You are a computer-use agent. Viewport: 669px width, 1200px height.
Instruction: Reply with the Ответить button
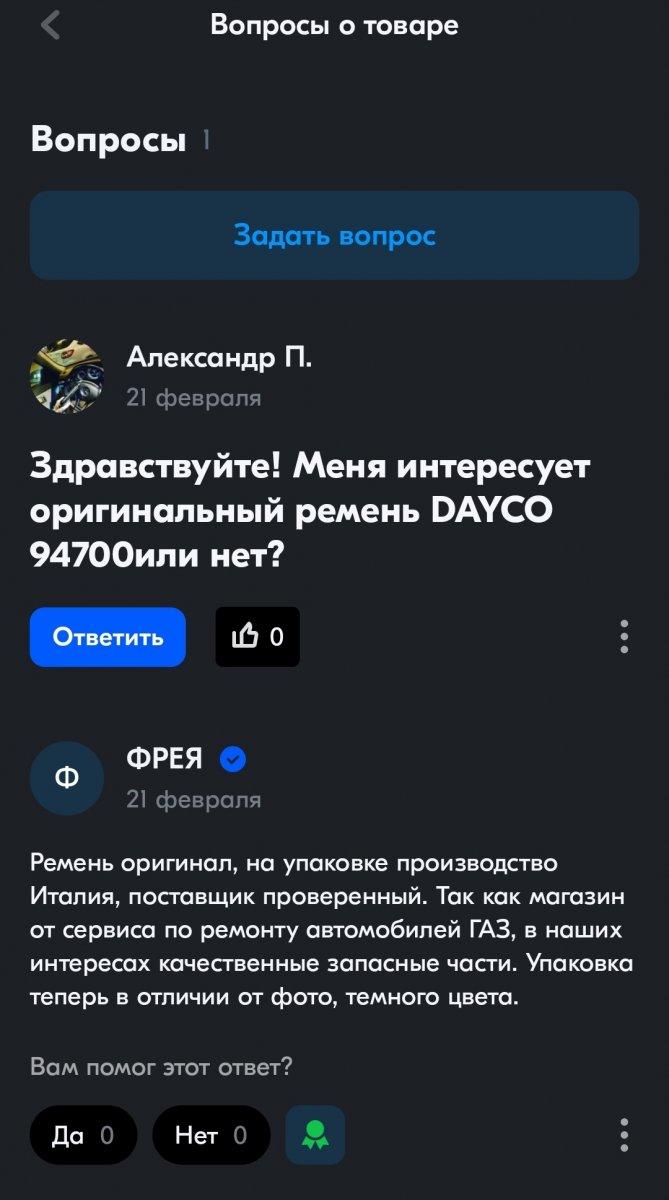(x=108, y=637)
